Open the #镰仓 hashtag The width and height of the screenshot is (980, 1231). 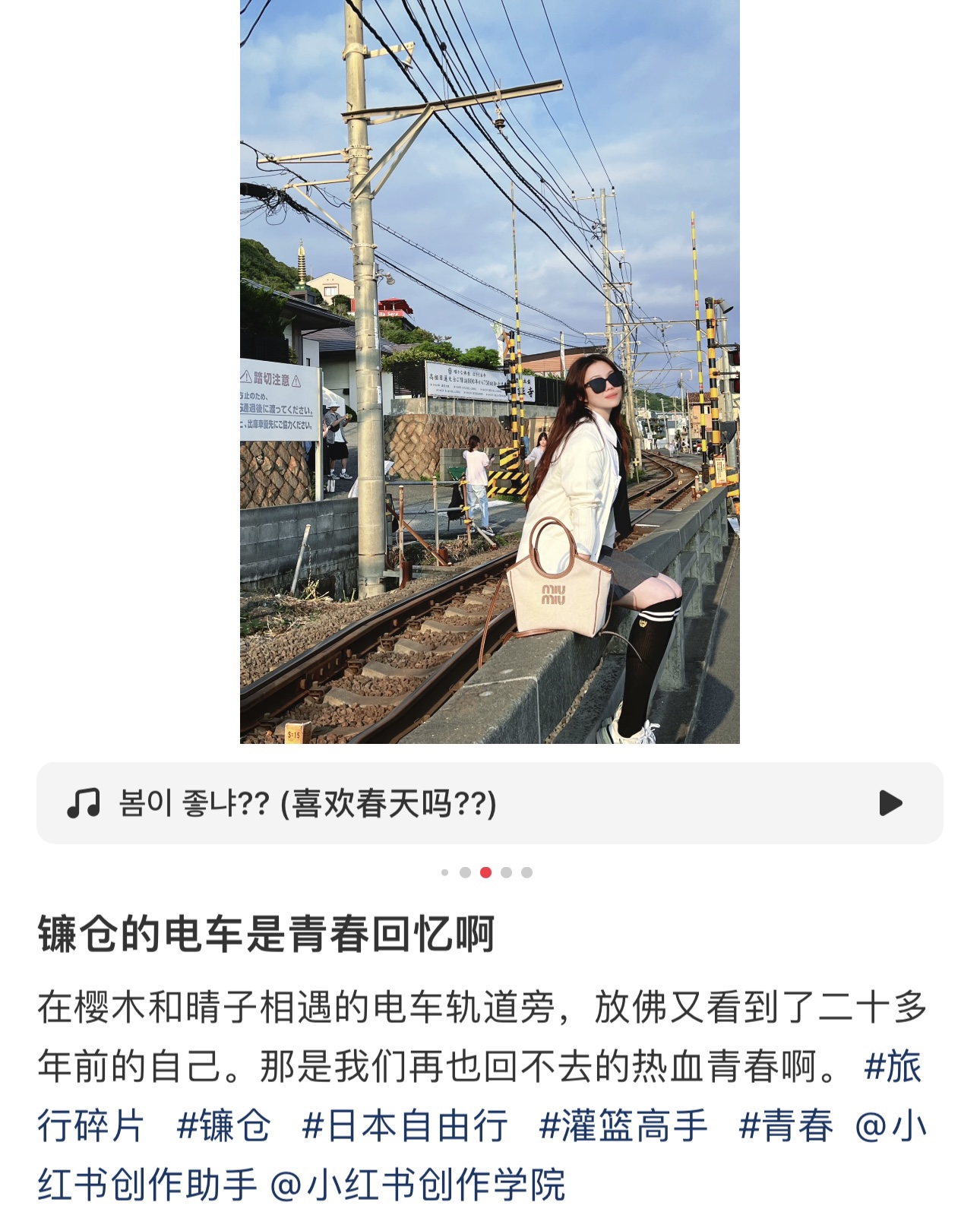(223, 1125)
